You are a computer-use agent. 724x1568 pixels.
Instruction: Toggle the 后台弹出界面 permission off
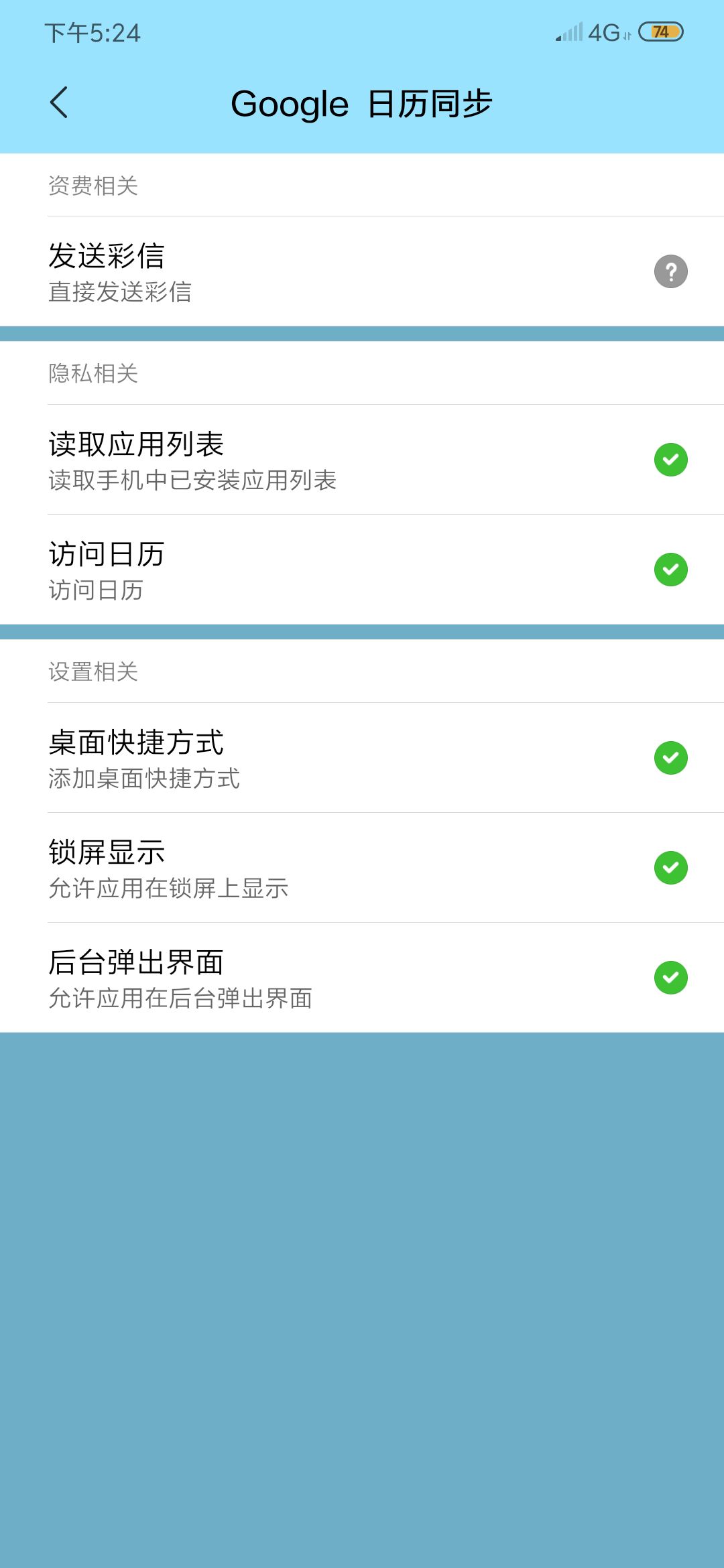[670, 978]
